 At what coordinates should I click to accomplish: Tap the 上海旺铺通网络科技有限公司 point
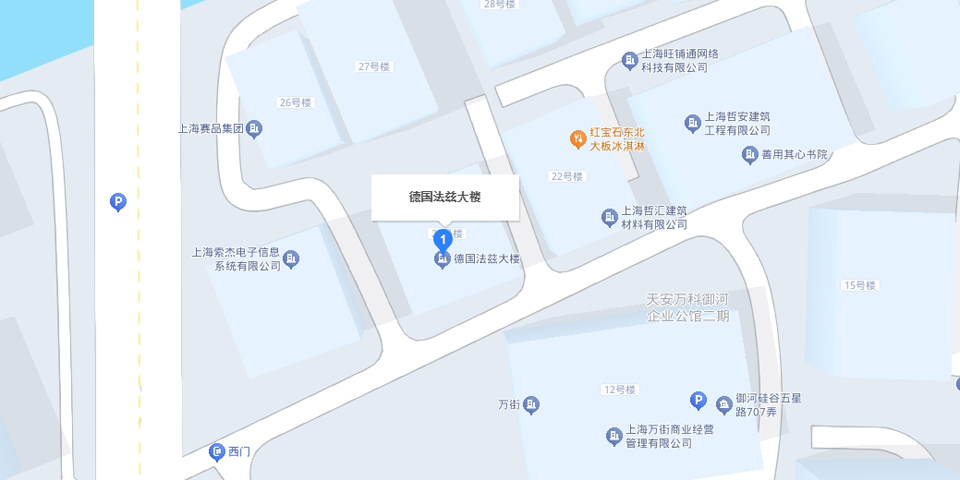click(629, 61)
